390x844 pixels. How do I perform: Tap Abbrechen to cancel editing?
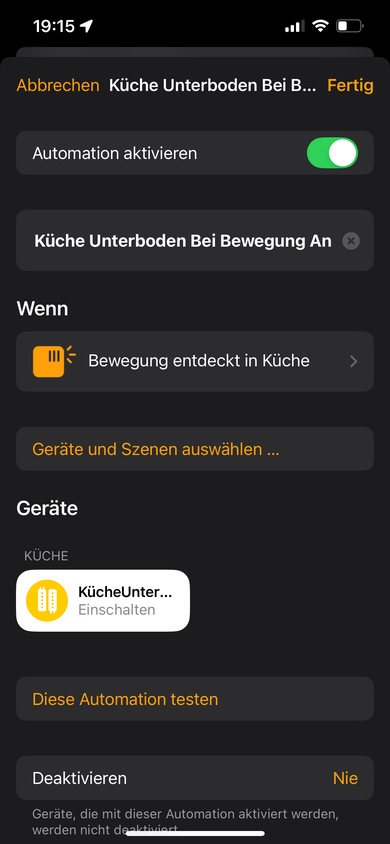58,86
